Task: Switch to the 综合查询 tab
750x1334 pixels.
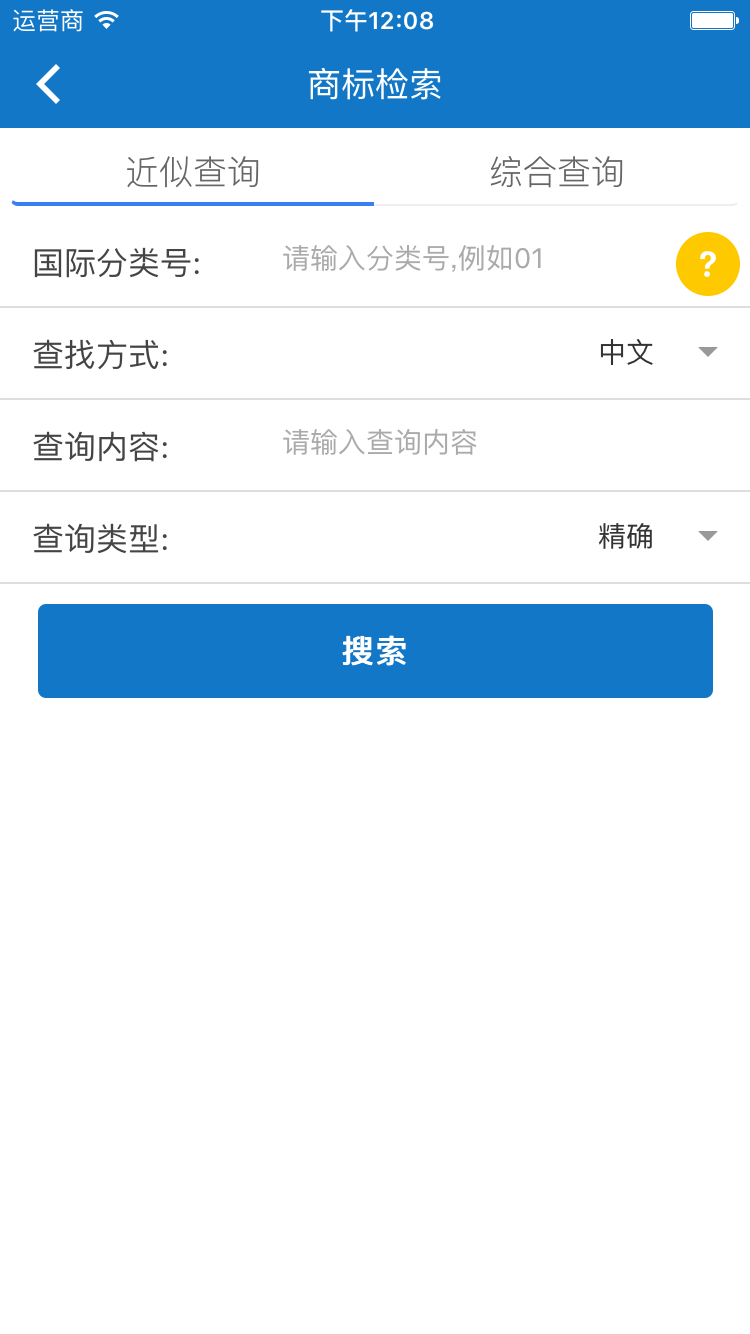Action: click(557, 172)
